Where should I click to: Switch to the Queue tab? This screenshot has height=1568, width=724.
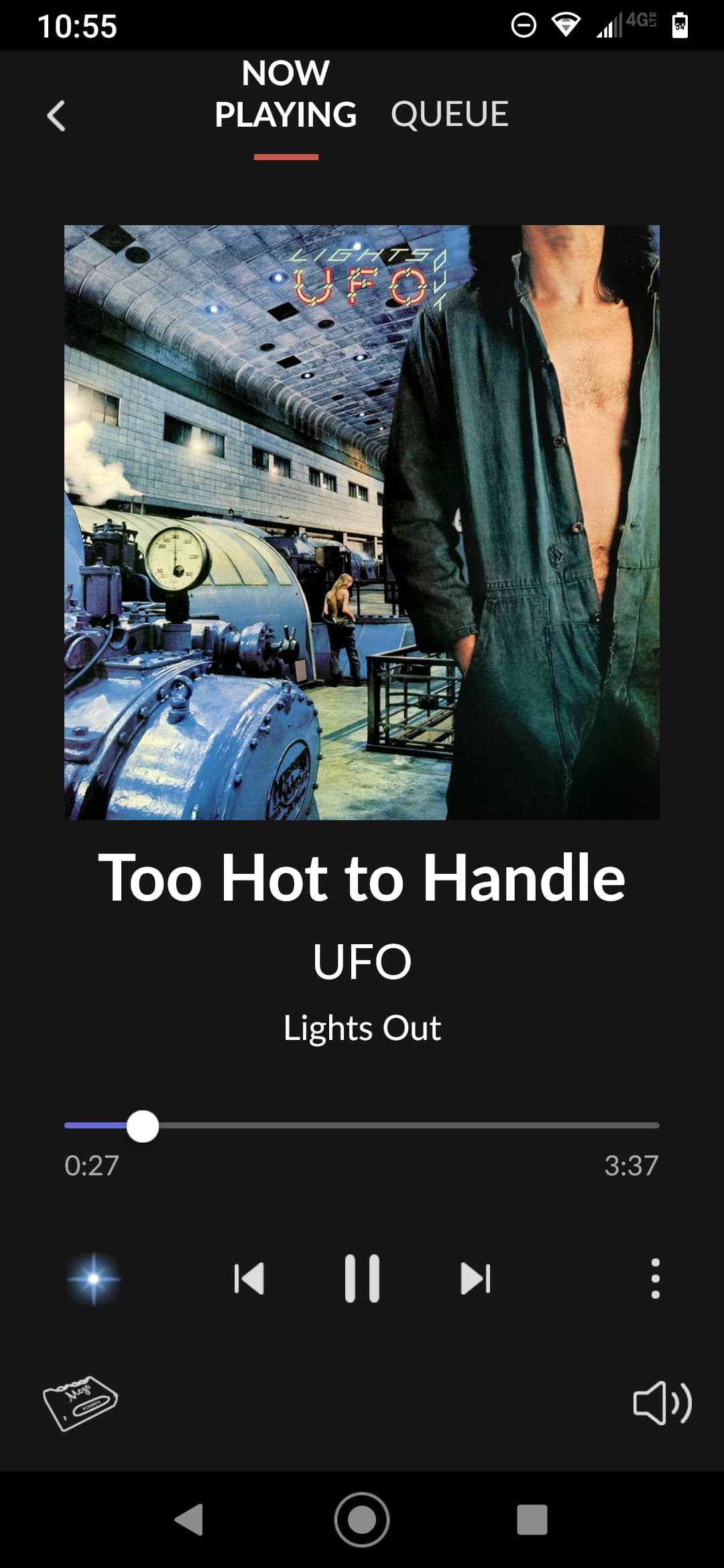(x=449, y=115)
